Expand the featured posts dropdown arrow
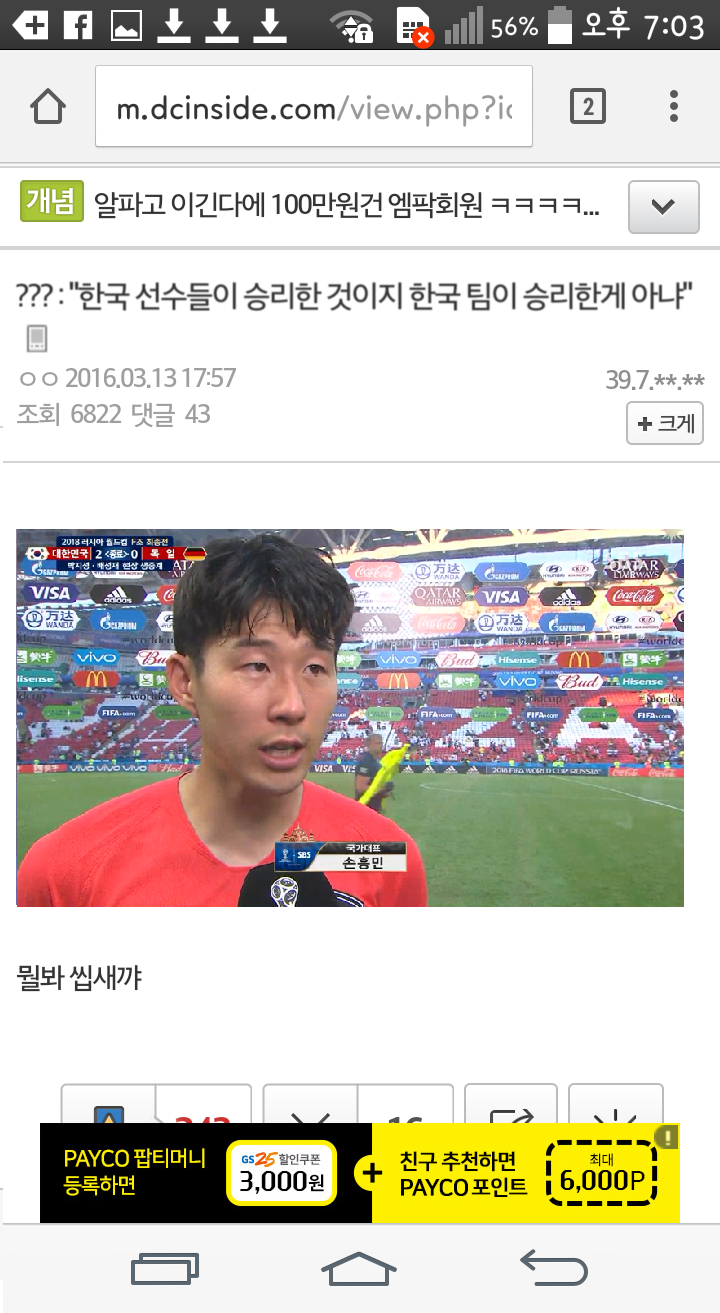This screenshot has height=1313, width=720. coord(663,207)
